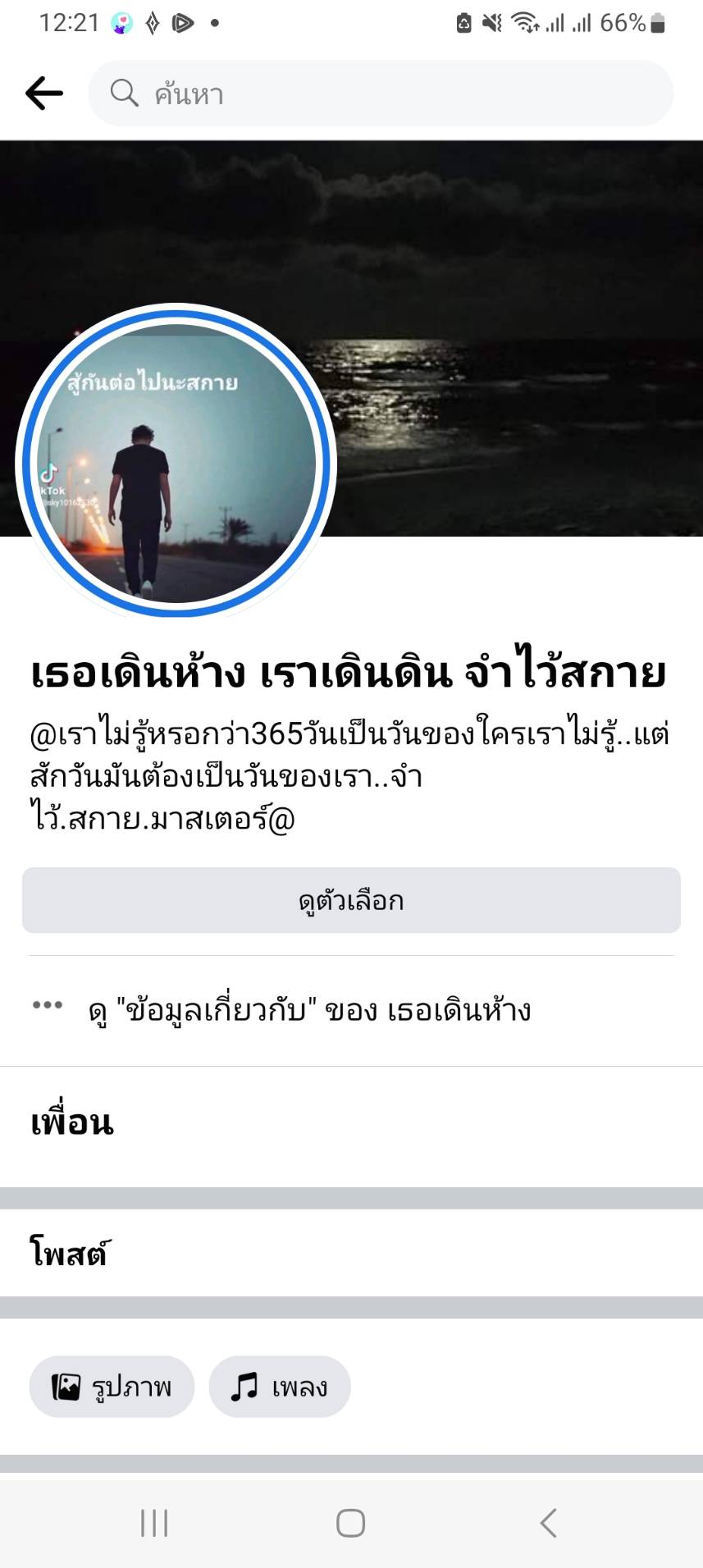Open ดู "ข้อมูลเกี่ยวกับ" ของ เธอเดินห้าง row
Viewport: 703px width, 1568px height.
pos(309,1010)
